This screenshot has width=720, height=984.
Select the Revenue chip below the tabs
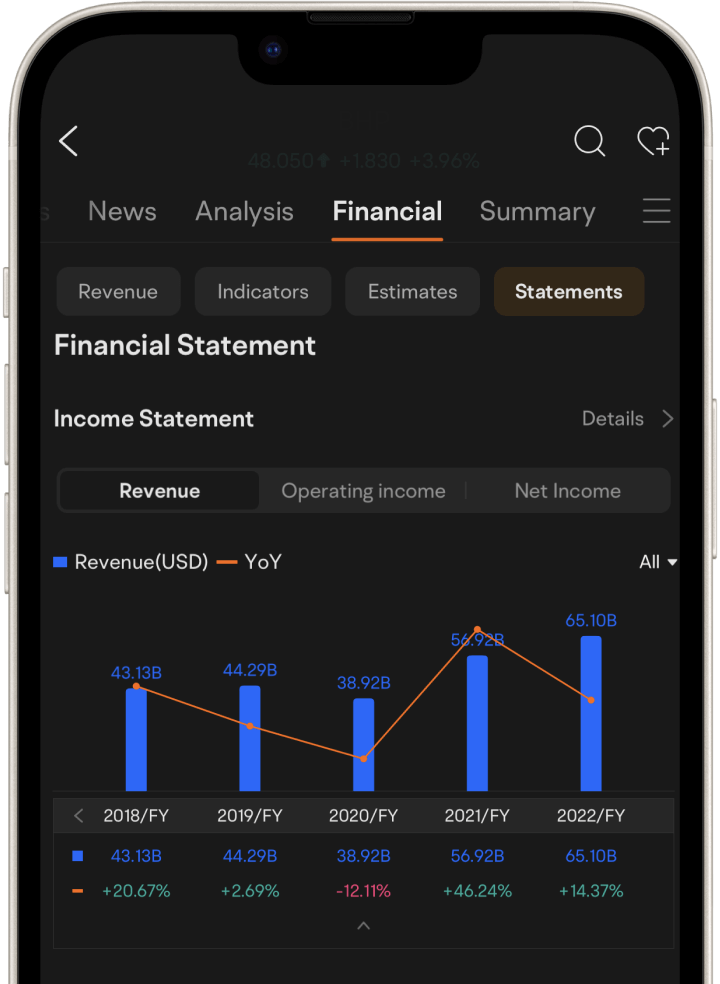point(118,292)
